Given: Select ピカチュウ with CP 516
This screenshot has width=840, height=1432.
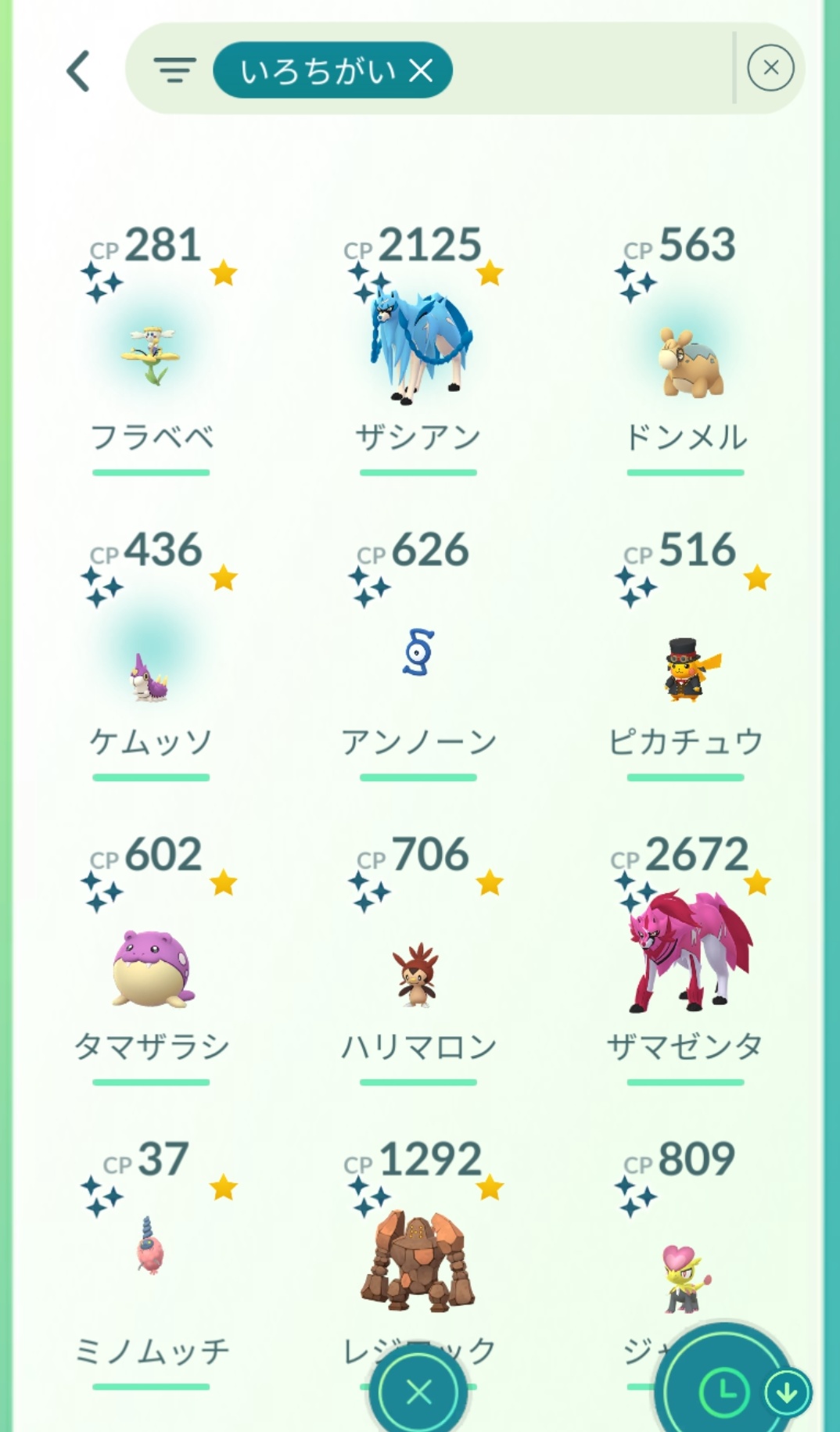Looking at the screenshot, I should [x=686, y=669].
